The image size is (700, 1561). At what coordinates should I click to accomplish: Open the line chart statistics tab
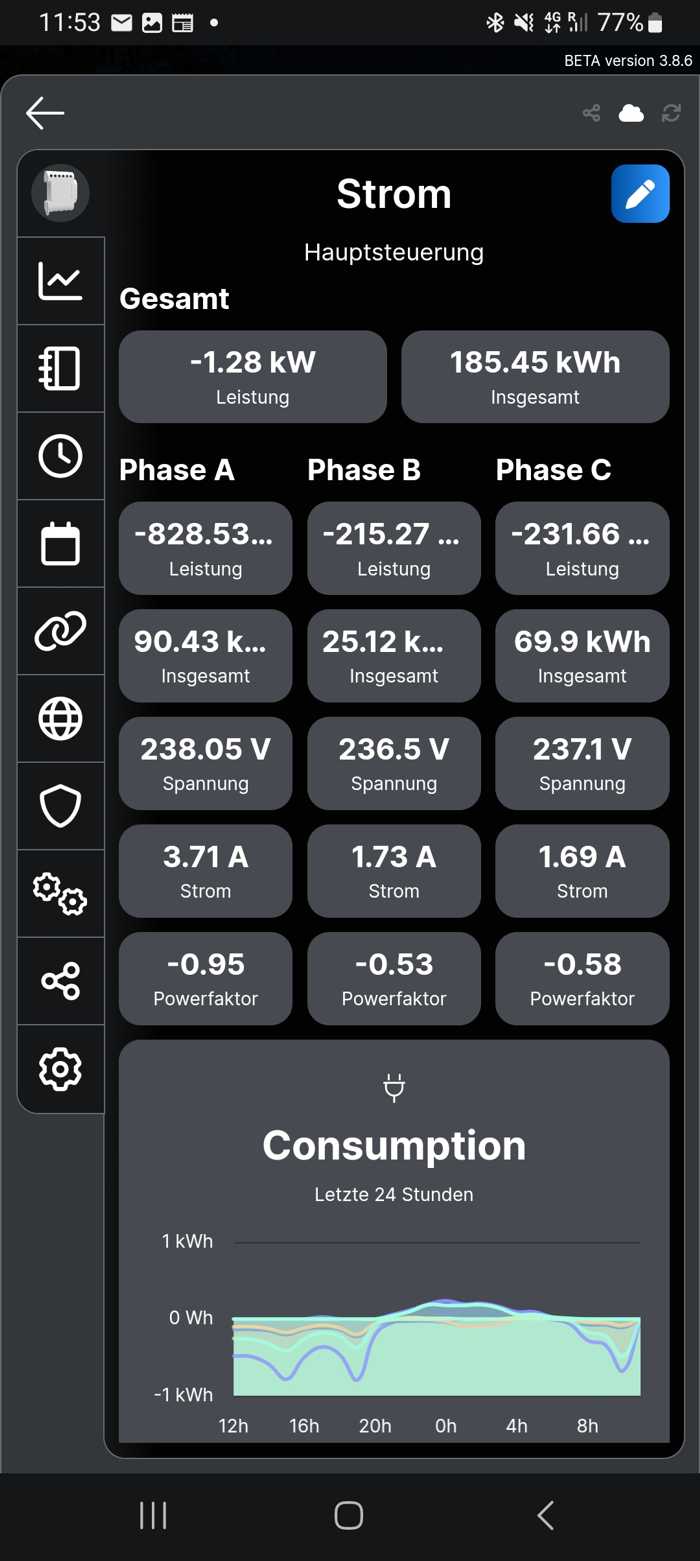point(60,281)
